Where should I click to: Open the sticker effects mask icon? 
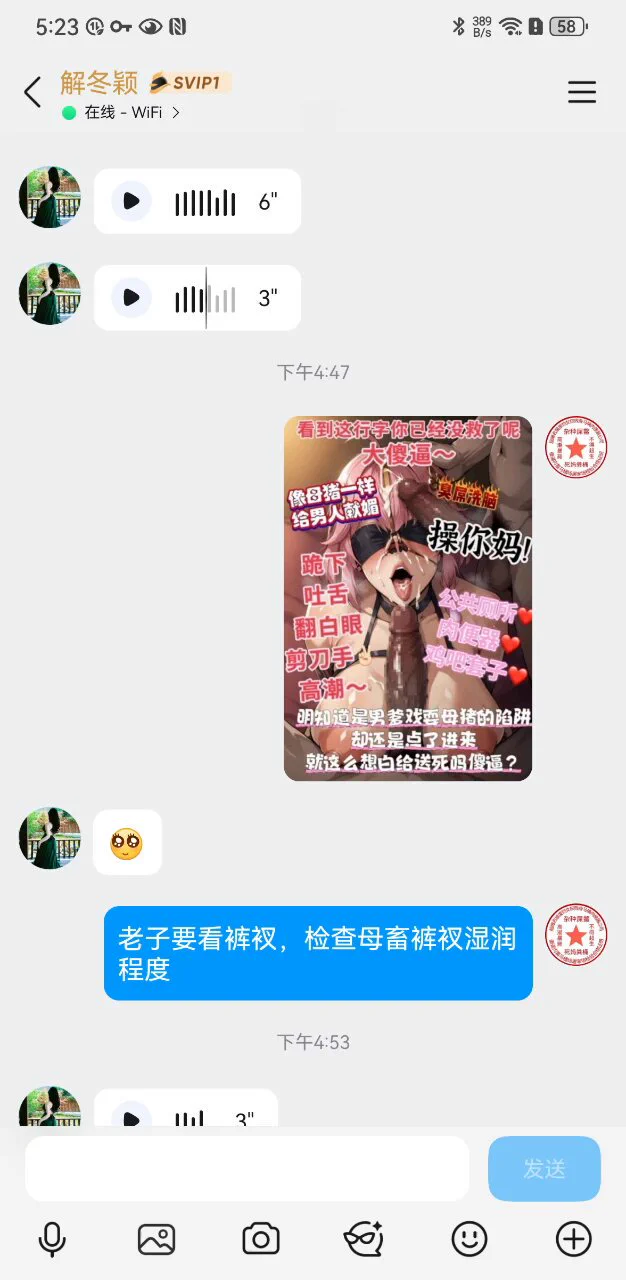(364, 1239)
